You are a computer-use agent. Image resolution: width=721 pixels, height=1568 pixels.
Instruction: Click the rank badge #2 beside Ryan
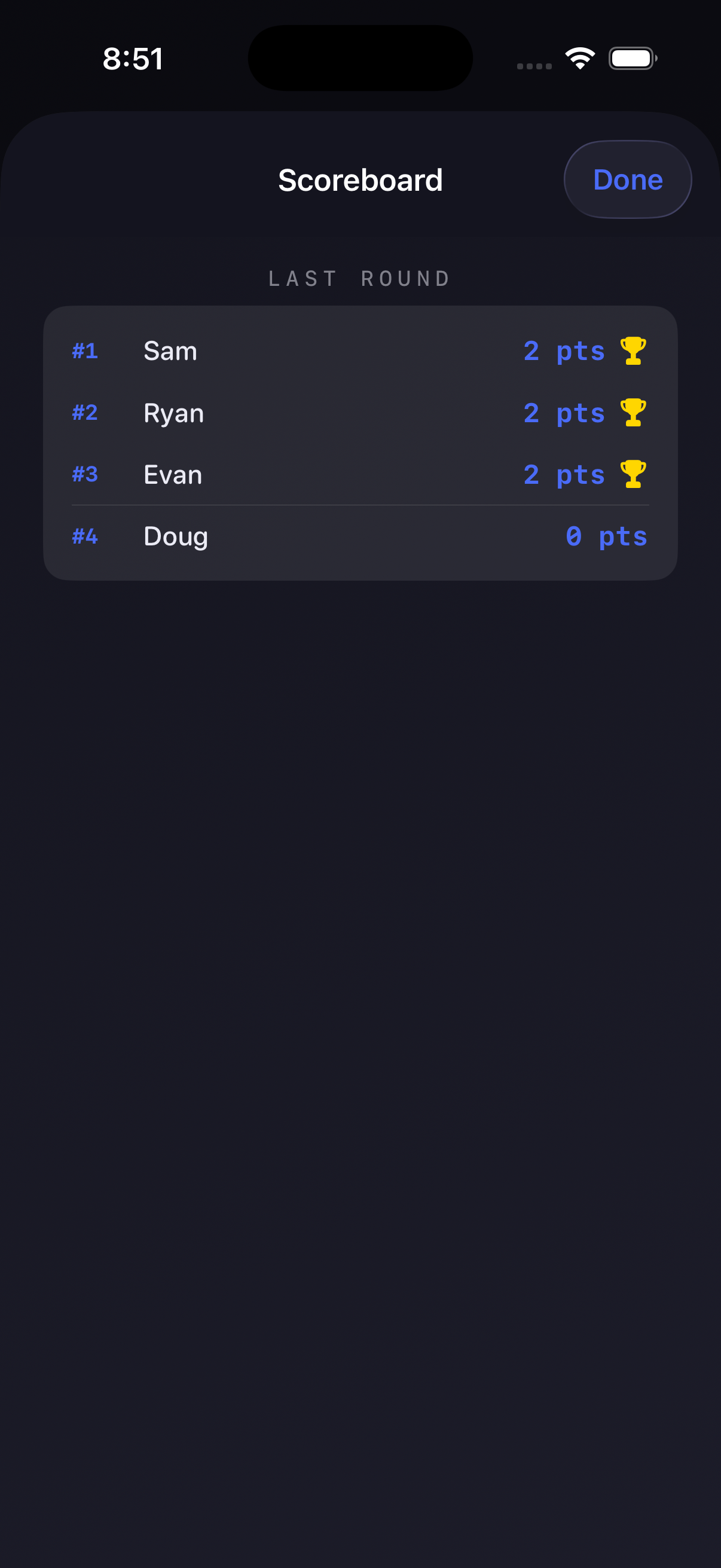[85, 413]
